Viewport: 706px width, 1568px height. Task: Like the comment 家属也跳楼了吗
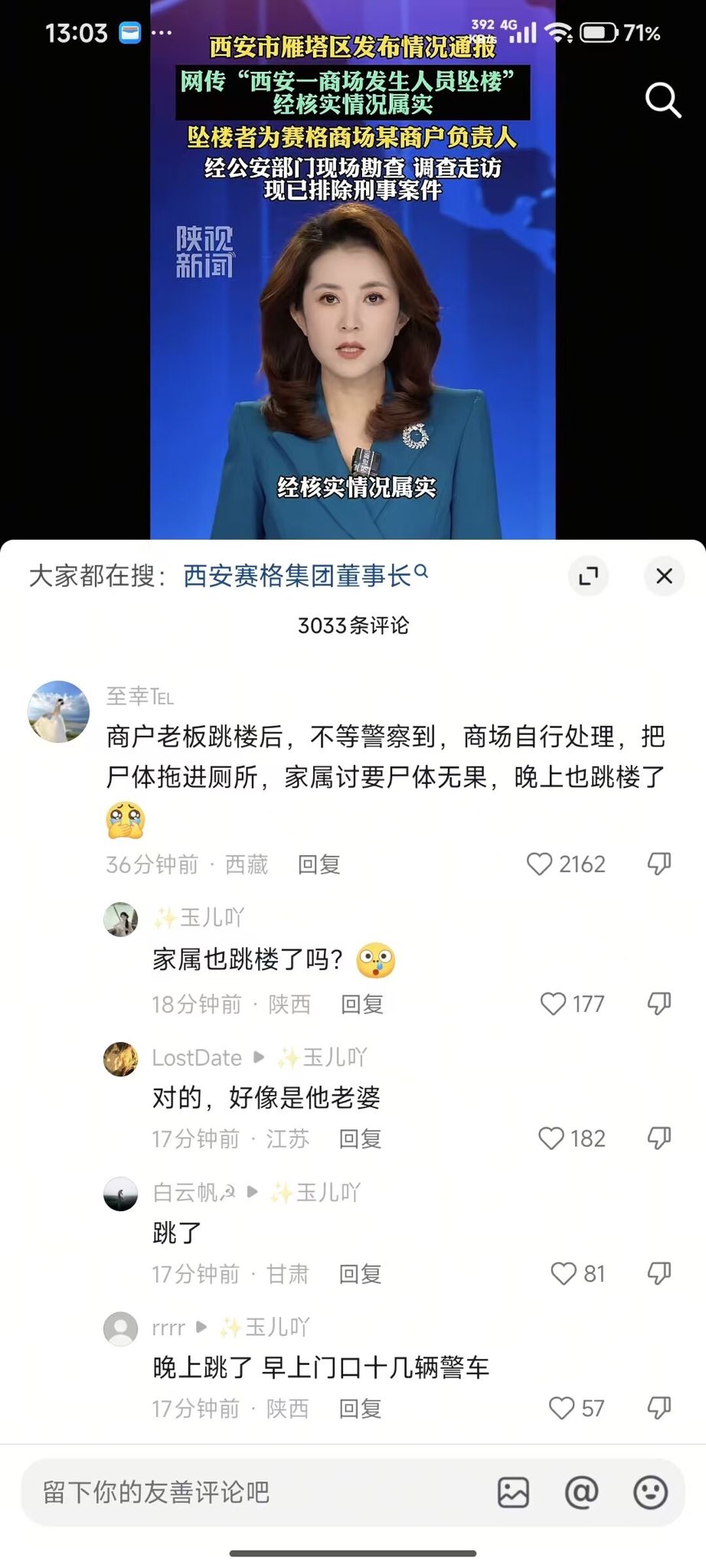(573, 1004)
